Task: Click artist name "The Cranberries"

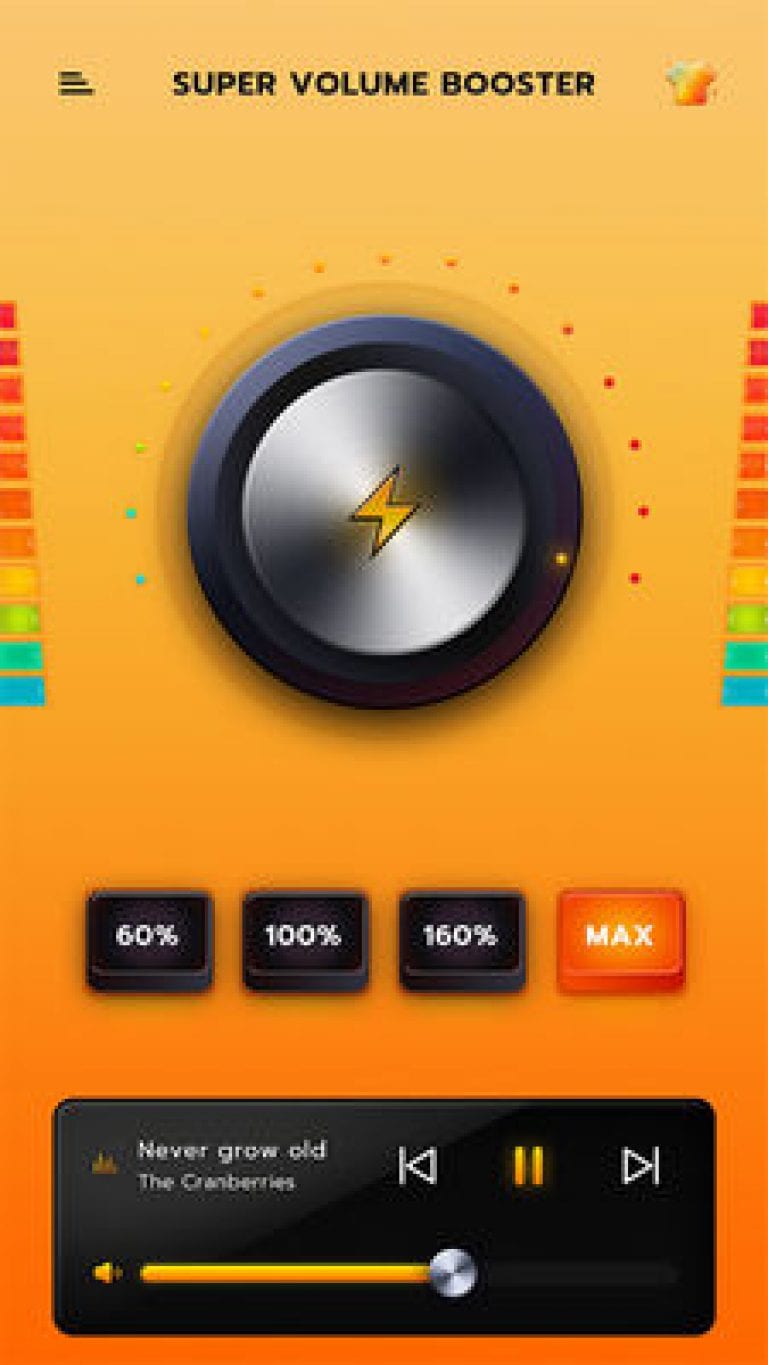Action: click(x=218, y=1181)
